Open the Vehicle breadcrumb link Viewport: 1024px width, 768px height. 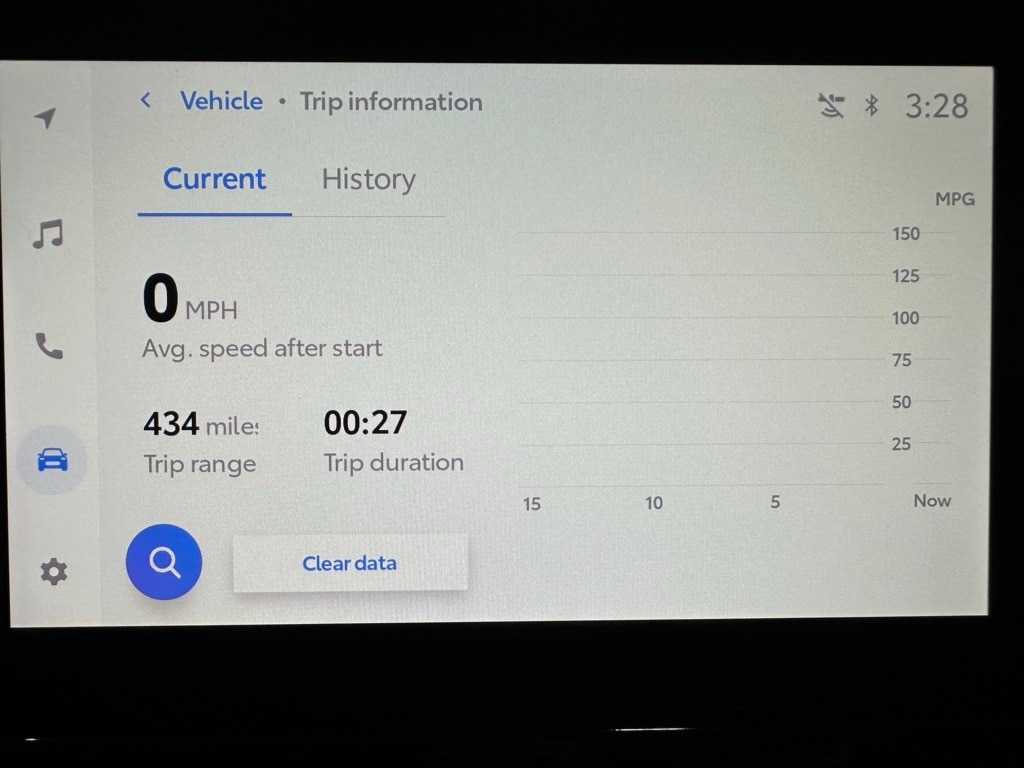point(221,101)
